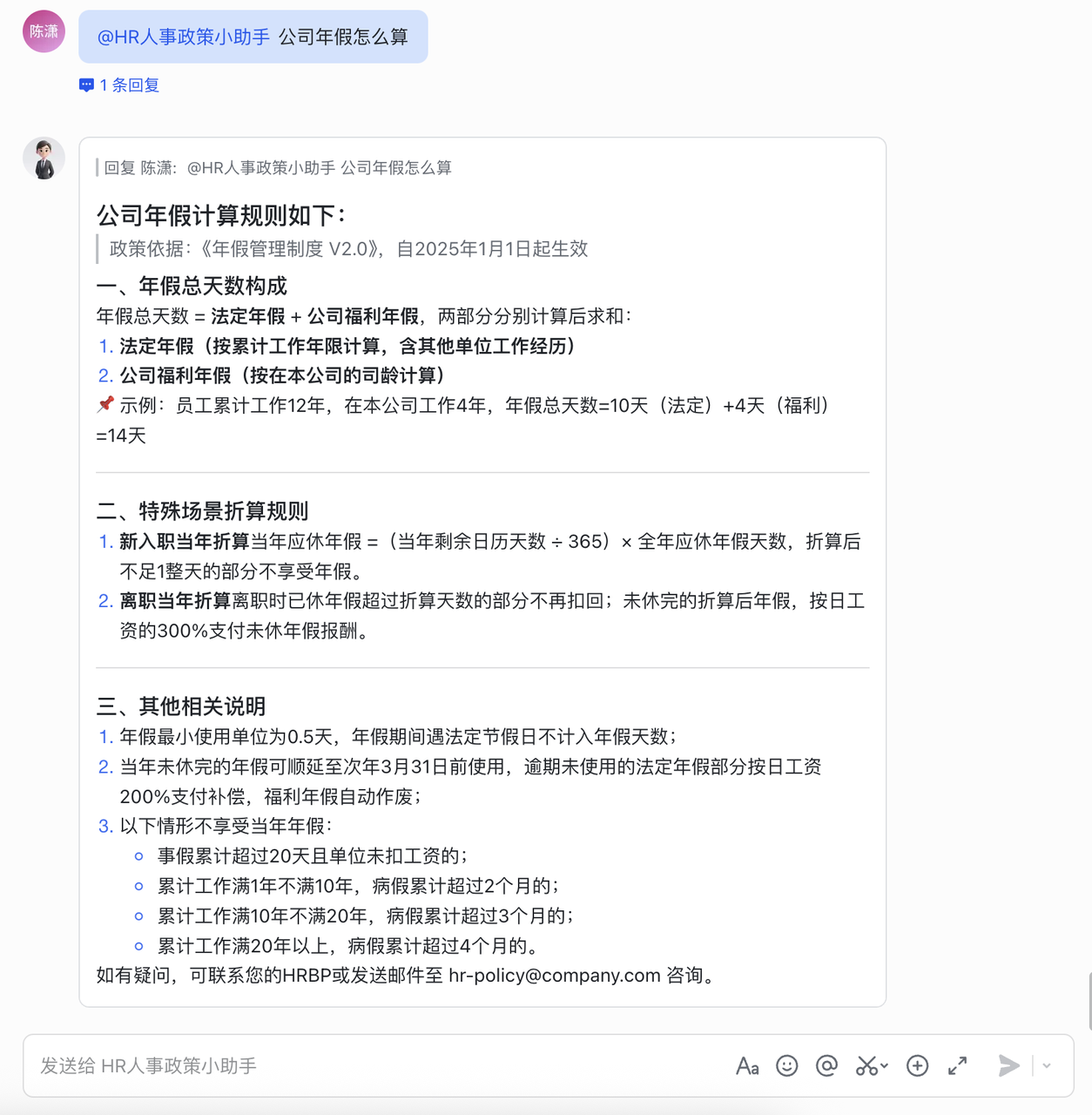Open the send options dropdown arrow
This screenshot has width=1092, height=1115.
click(1048, 1065)
